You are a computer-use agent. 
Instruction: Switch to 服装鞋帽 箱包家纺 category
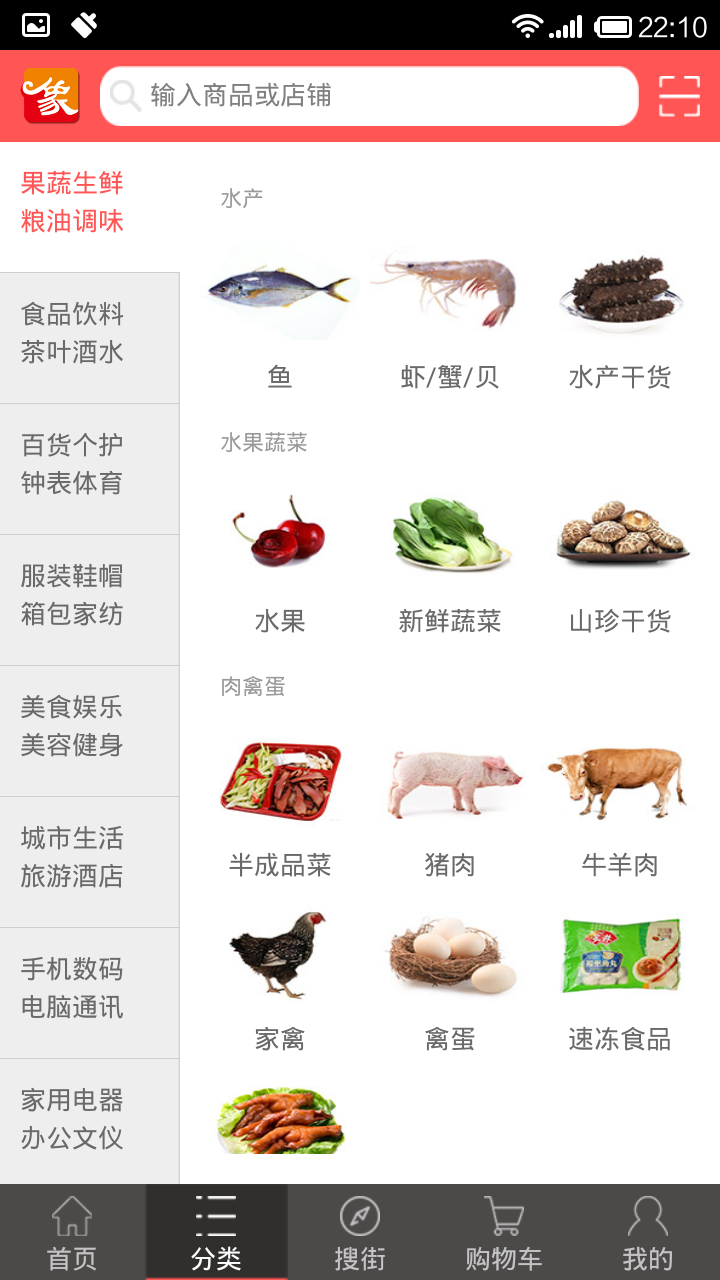click(x=89, y=596)
